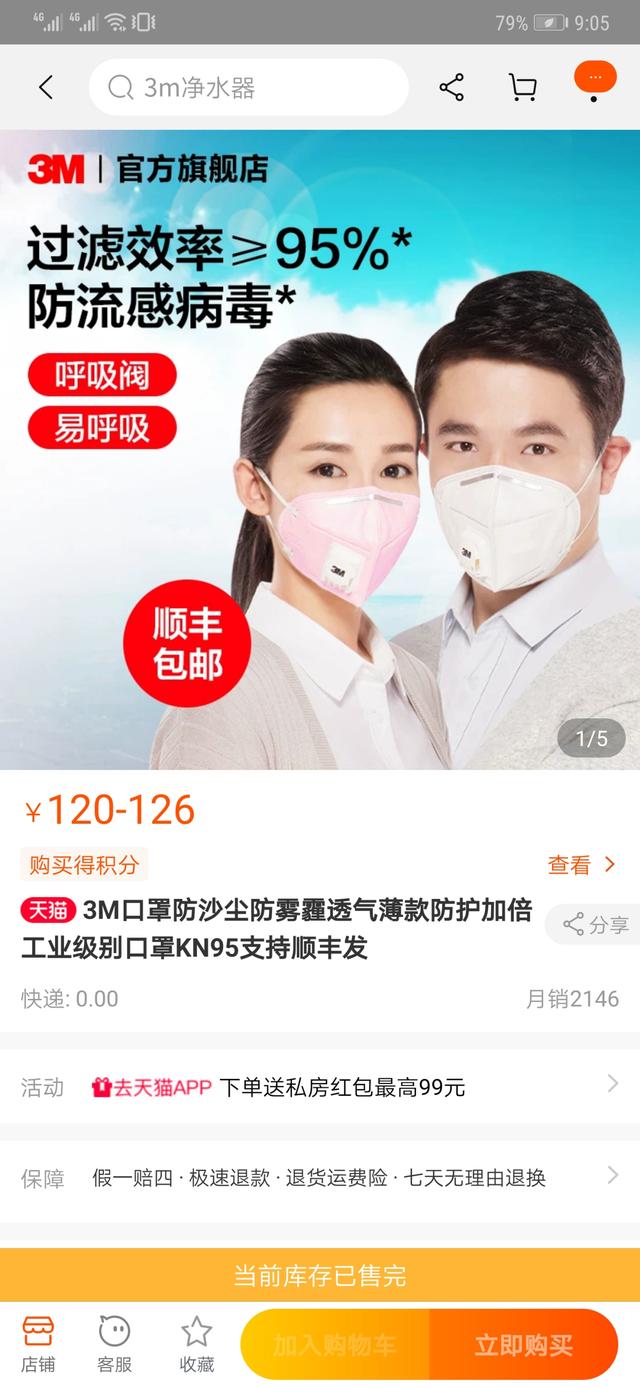Viewport: 640px width, 1387px height.
Task: Tap 查看 to view purchase points
Action: pyautogui.click(x=581, y=865)
